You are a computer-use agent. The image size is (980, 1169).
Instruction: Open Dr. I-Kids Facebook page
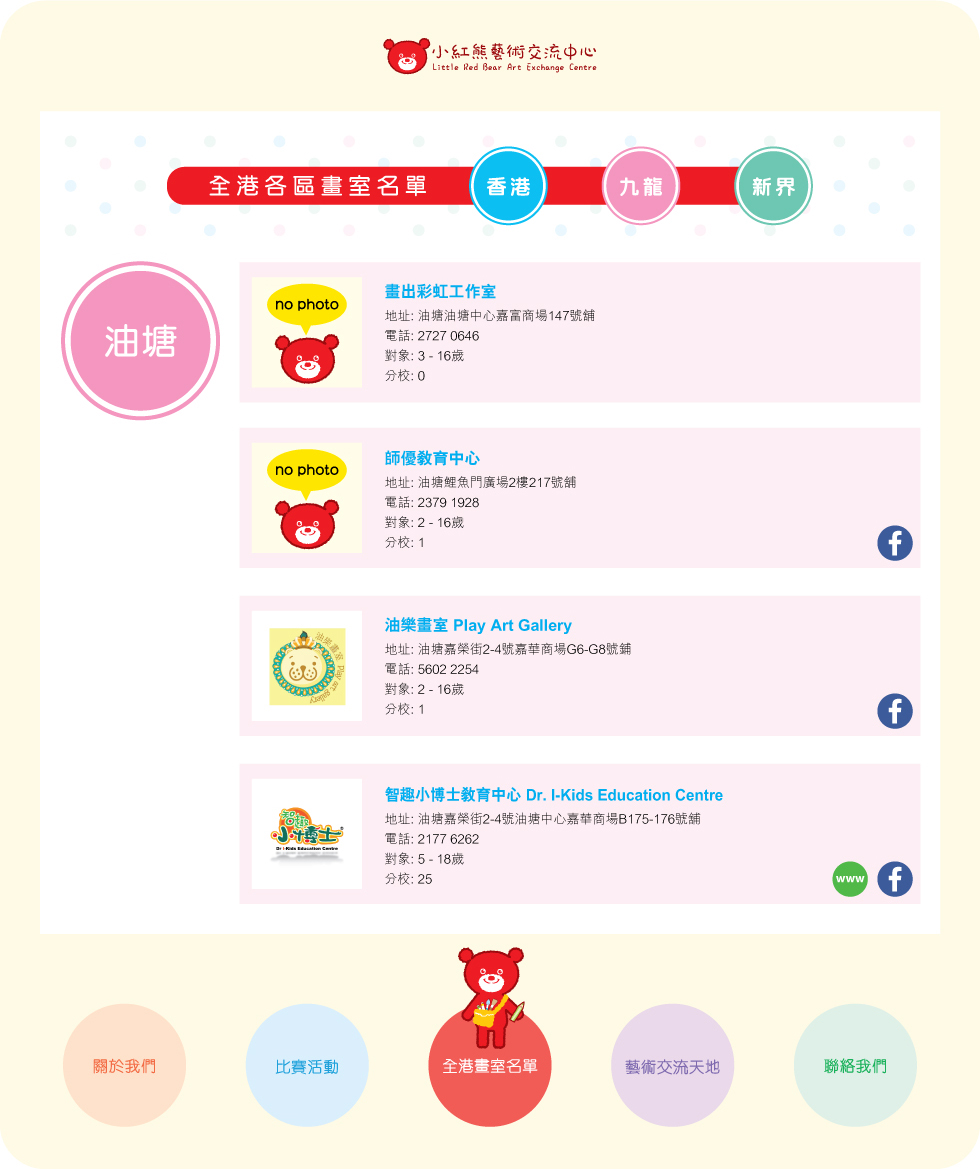click(x=894, y=879)
